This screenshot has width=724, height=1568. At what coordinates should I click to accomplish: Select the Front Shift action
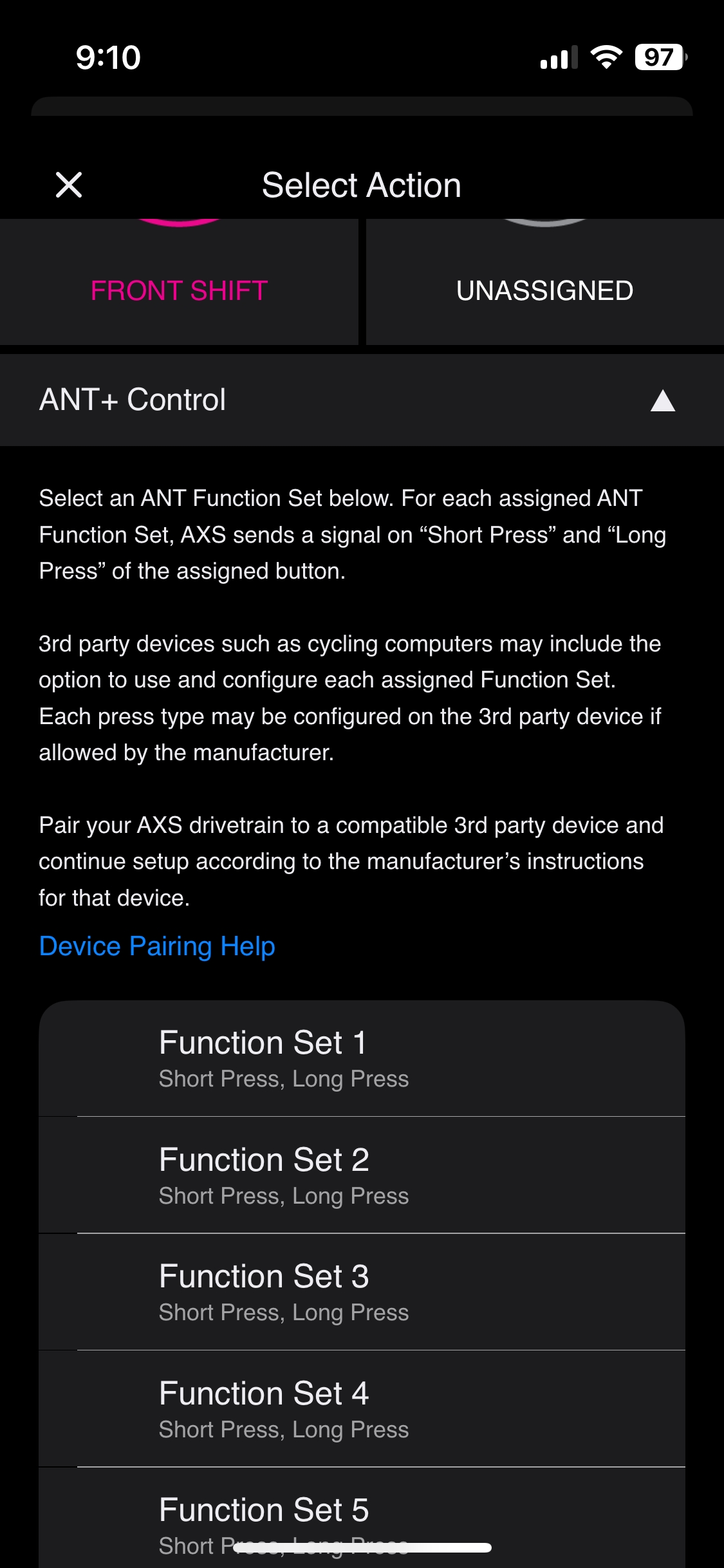179,290
